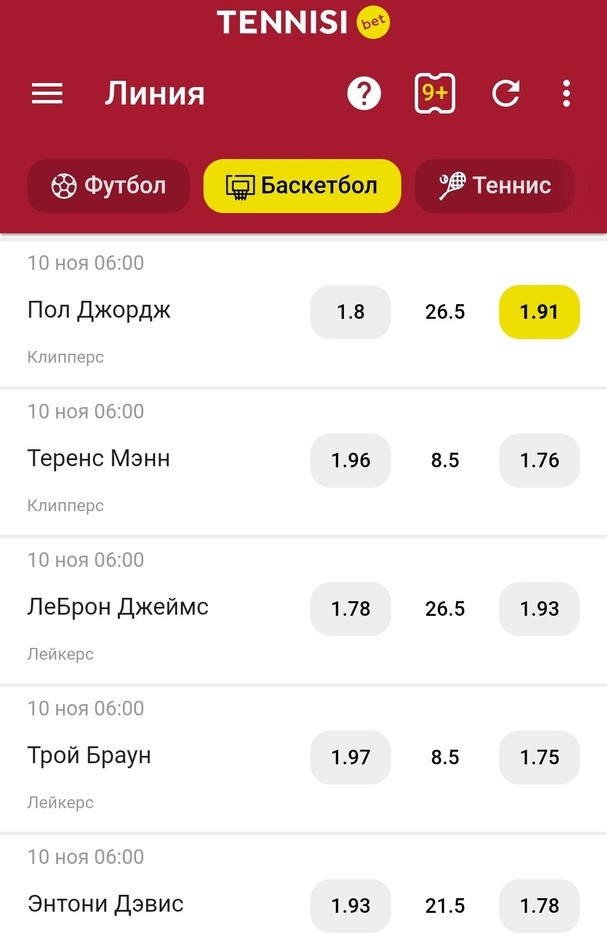Open the three-dot overflow menu
The height and width of the screenshot is (937, 607).
(x=566, y=94)
